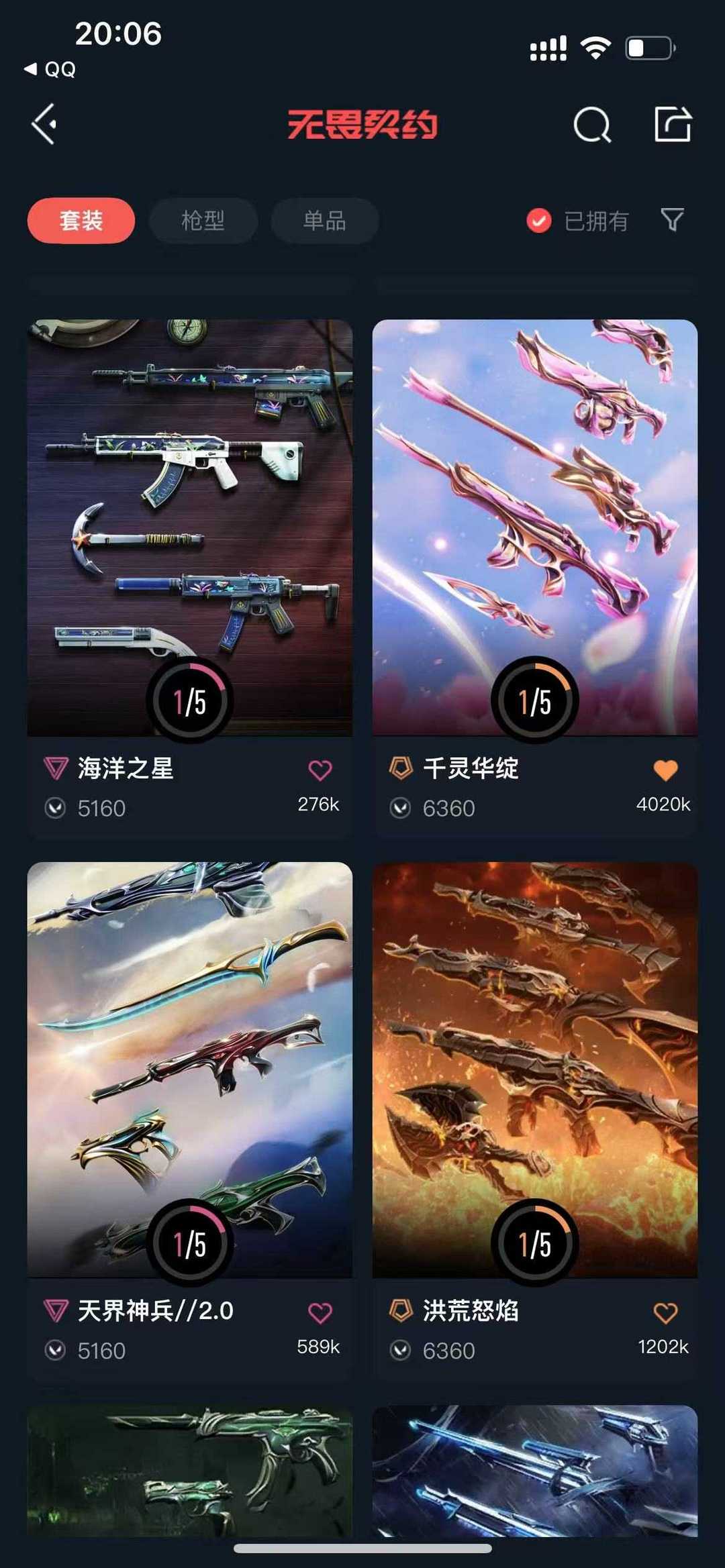Image resolution: width=725 pixels, height=1568 pixels.
Task: Open the 海洋之星 skin bundle card
Action: tap(190, 578)
